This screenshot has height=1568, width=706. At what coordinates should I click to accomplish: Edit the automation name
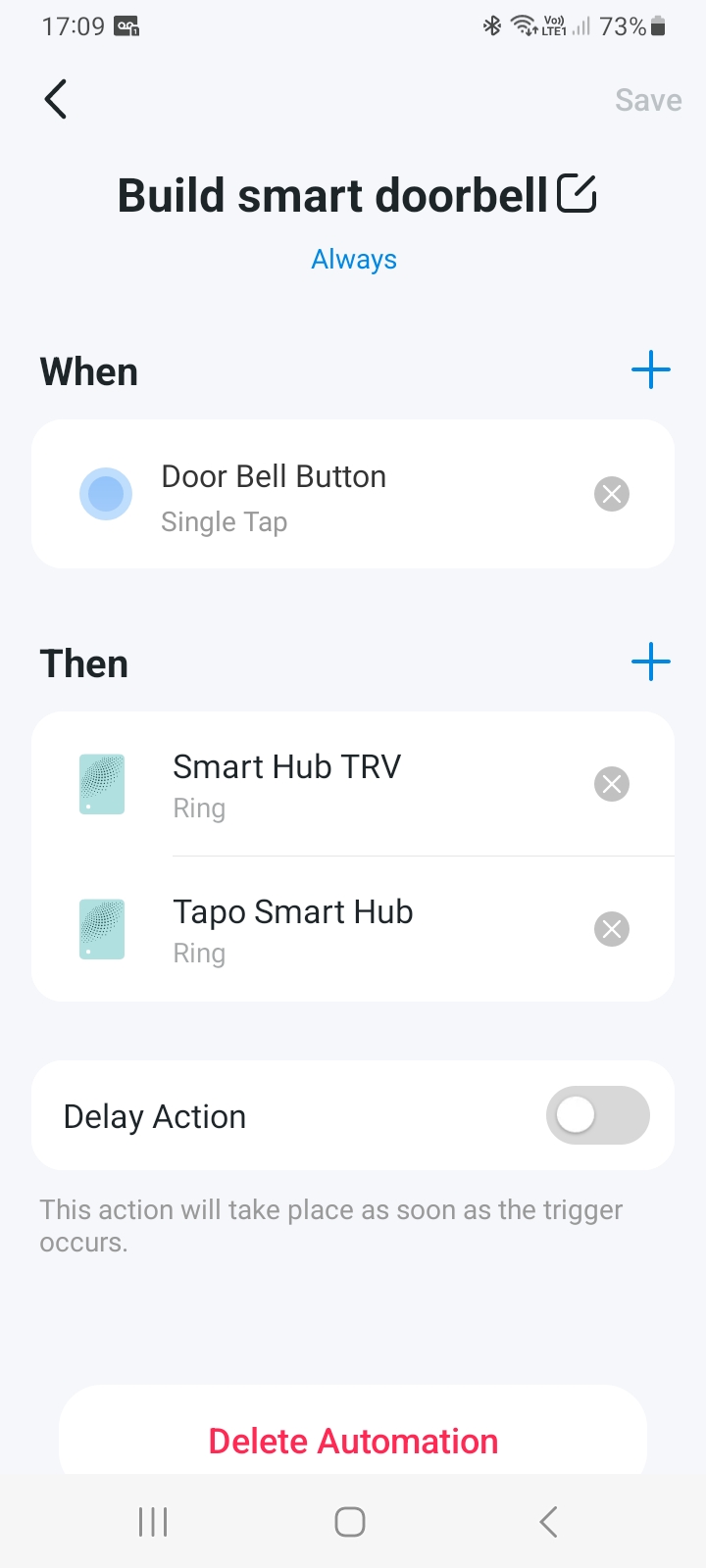point(577,194)
